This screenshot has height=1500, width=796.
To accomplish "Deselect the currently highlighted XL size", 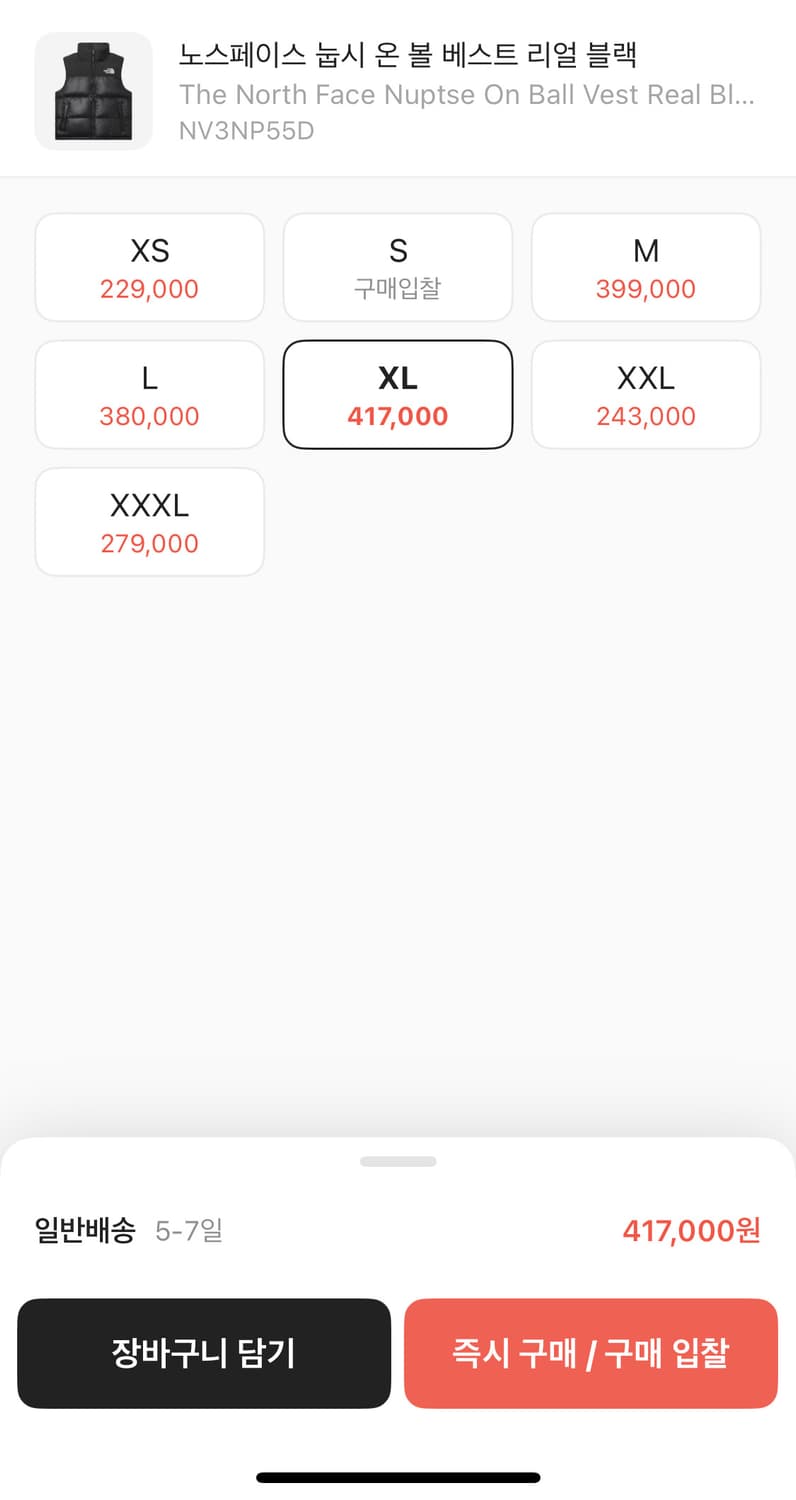I will coord(397,394).
